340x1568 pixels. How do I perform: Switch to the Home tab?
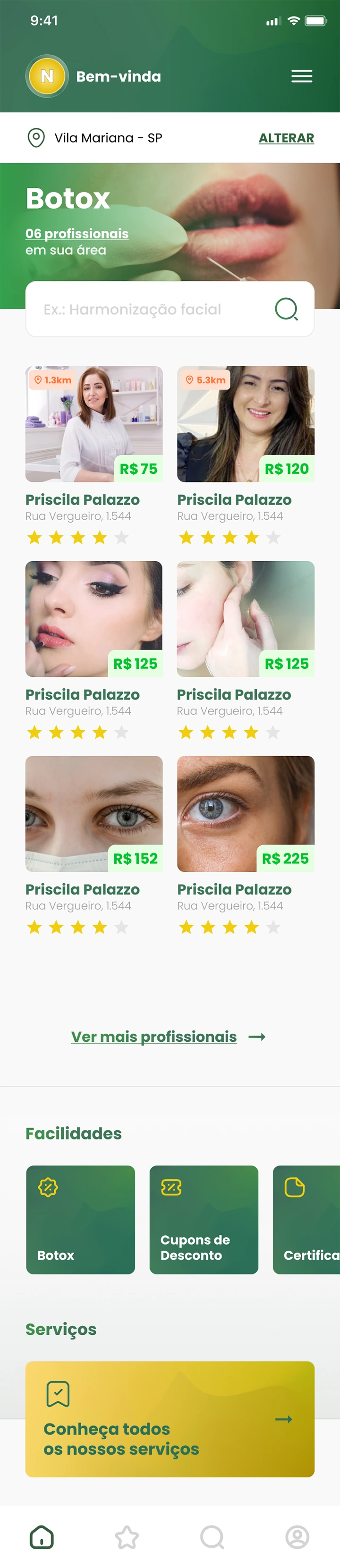coord(42,1537)
